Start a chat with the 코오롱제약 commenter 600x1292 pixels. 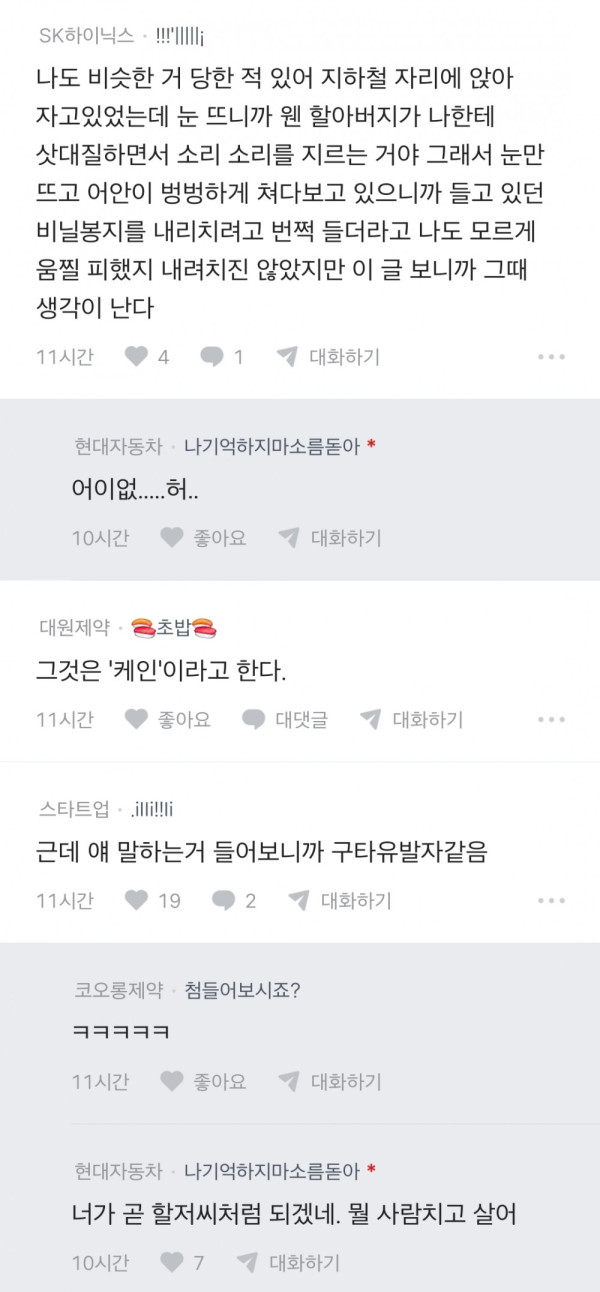tap(329, 1081)
